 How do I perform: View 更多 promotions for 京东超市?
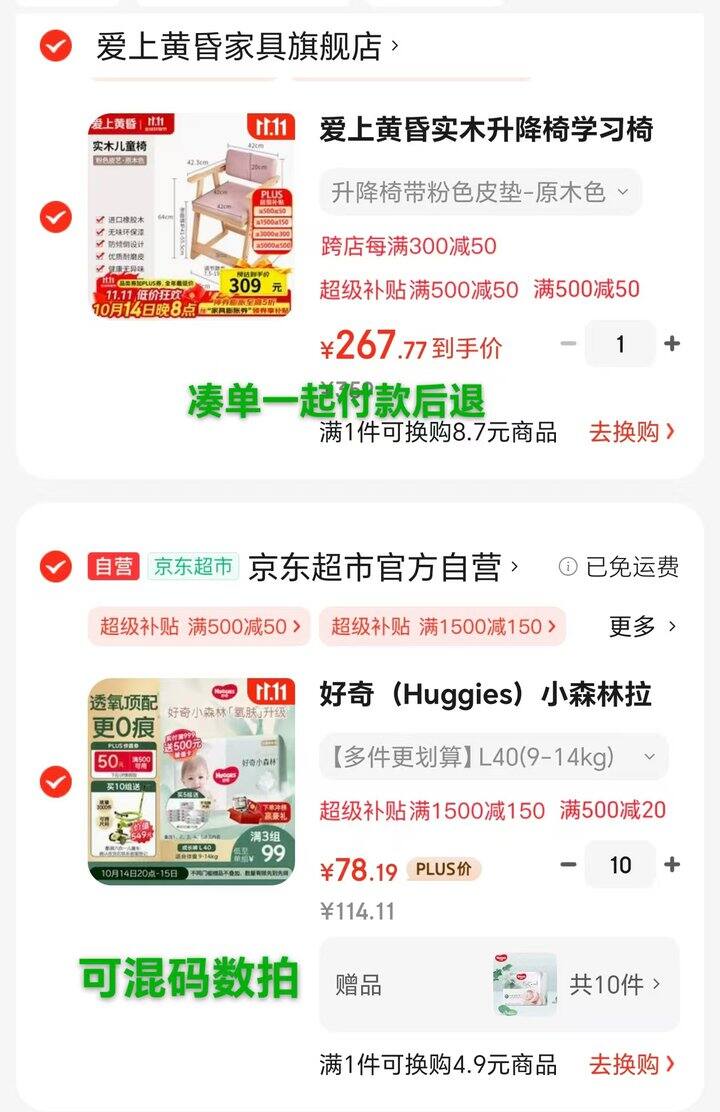point(642,627)
